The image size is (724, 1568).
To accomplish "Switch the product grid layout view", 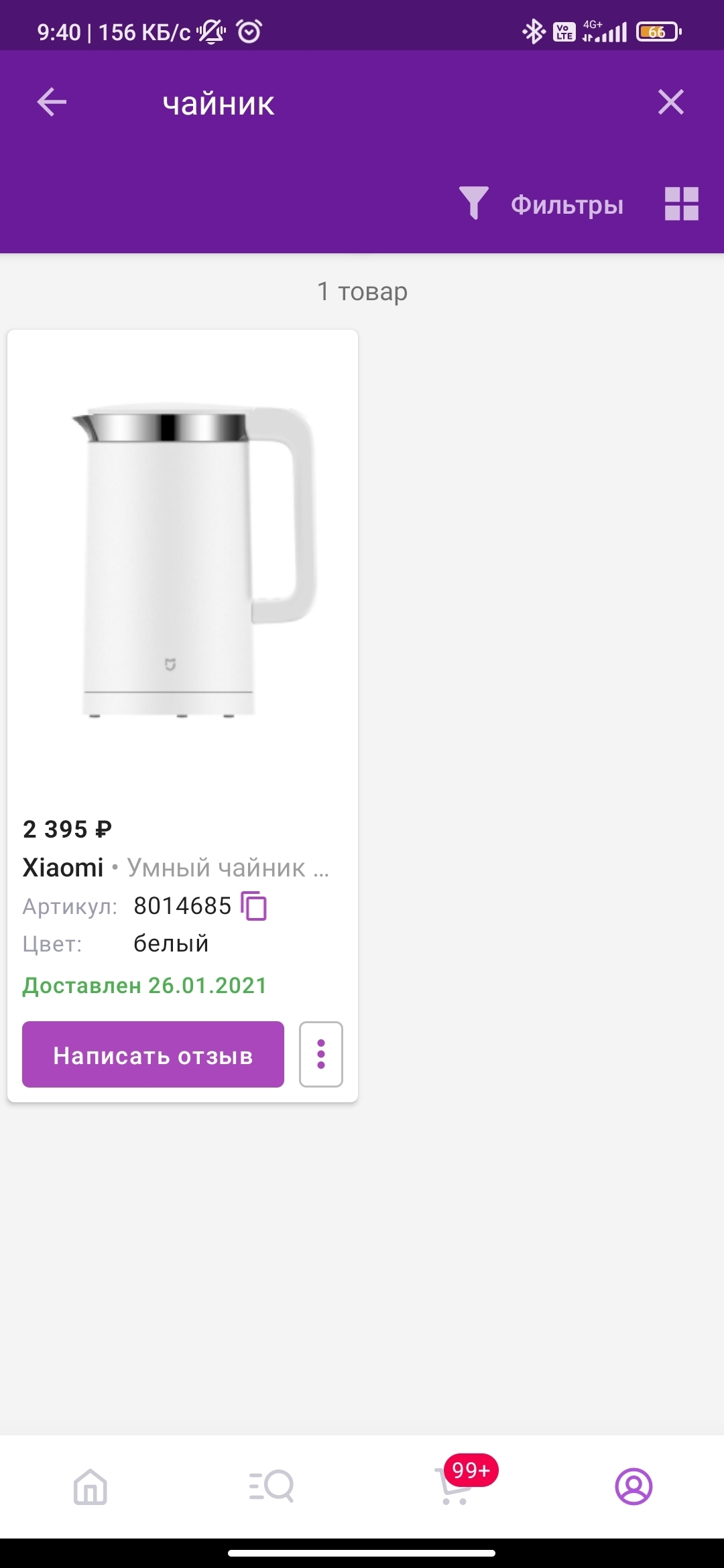I will tap(681, 204).
